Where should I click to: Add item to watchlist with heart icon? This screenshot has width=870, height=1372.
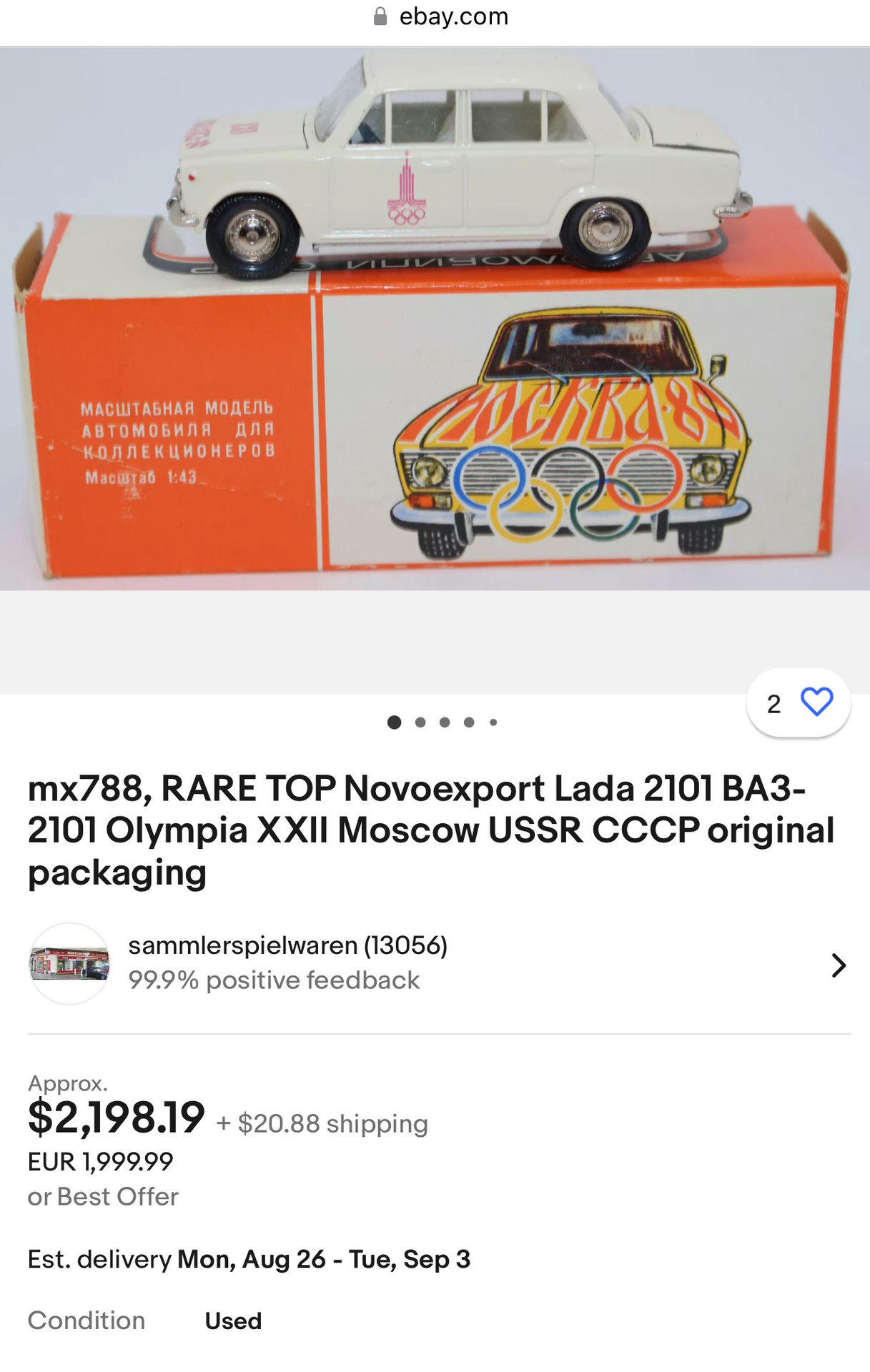tap(816, 702)
